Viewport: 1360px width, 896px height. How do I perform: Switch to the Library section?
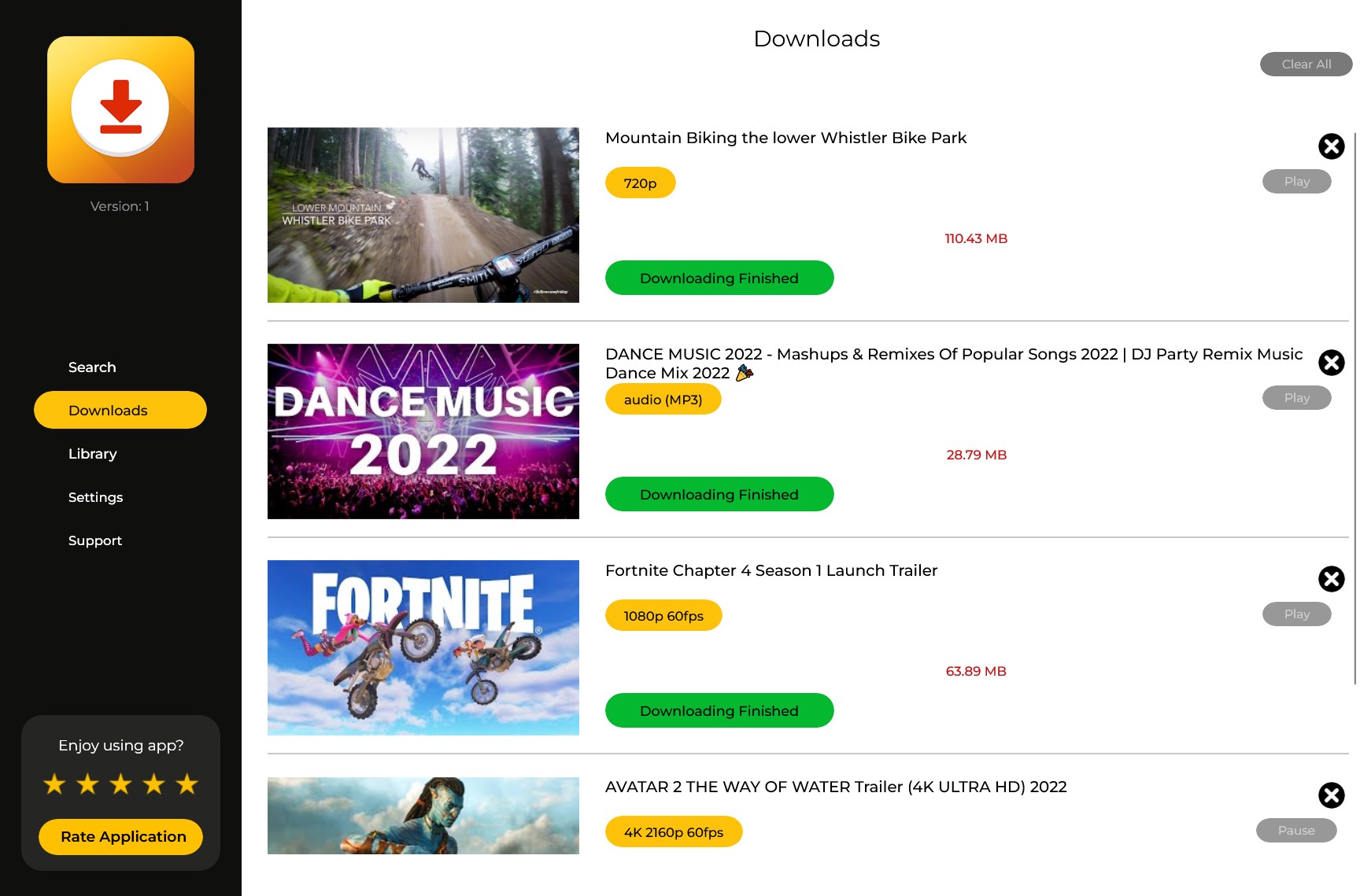[92, 454]
